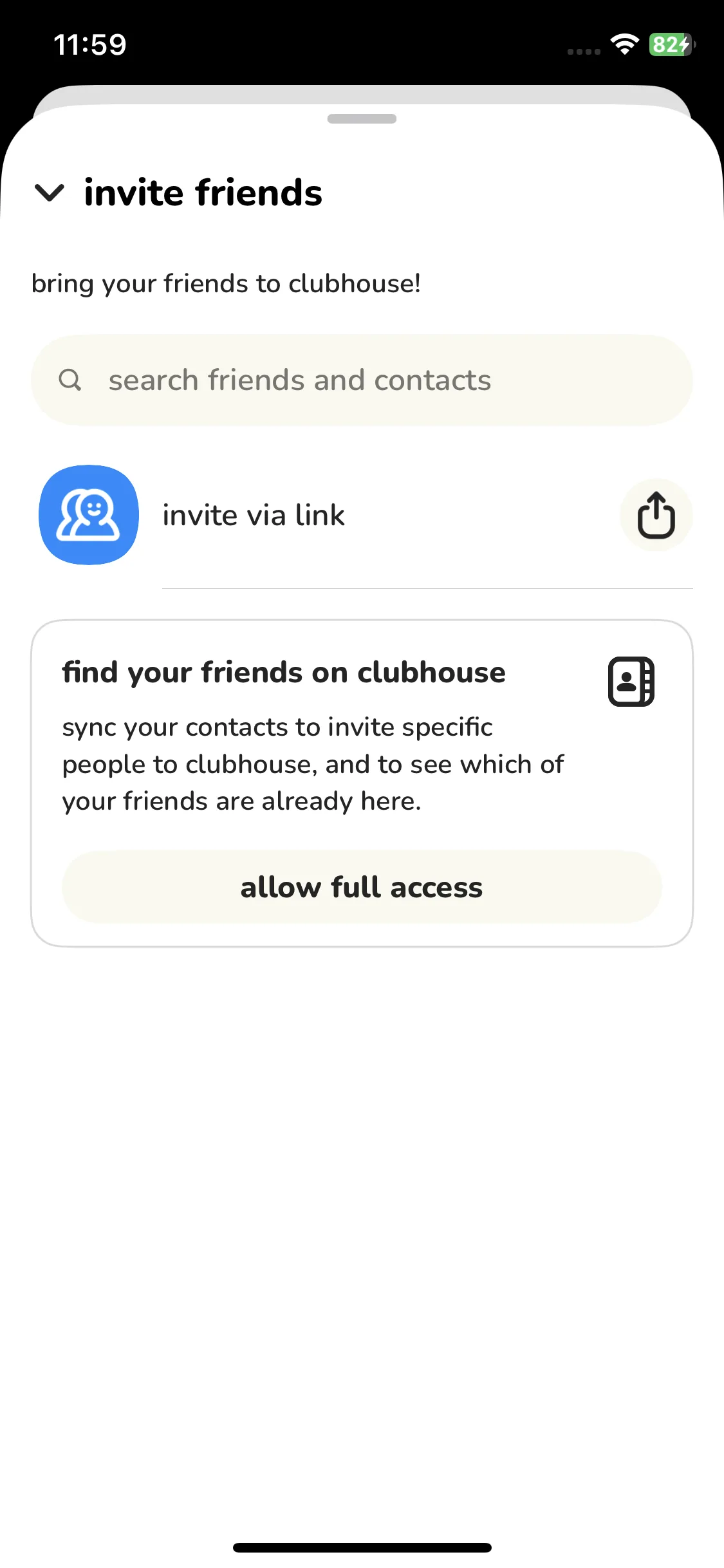Allow full access to contacts
Viewport: 724px width, 1568px height.
click(x=362, y=888)
